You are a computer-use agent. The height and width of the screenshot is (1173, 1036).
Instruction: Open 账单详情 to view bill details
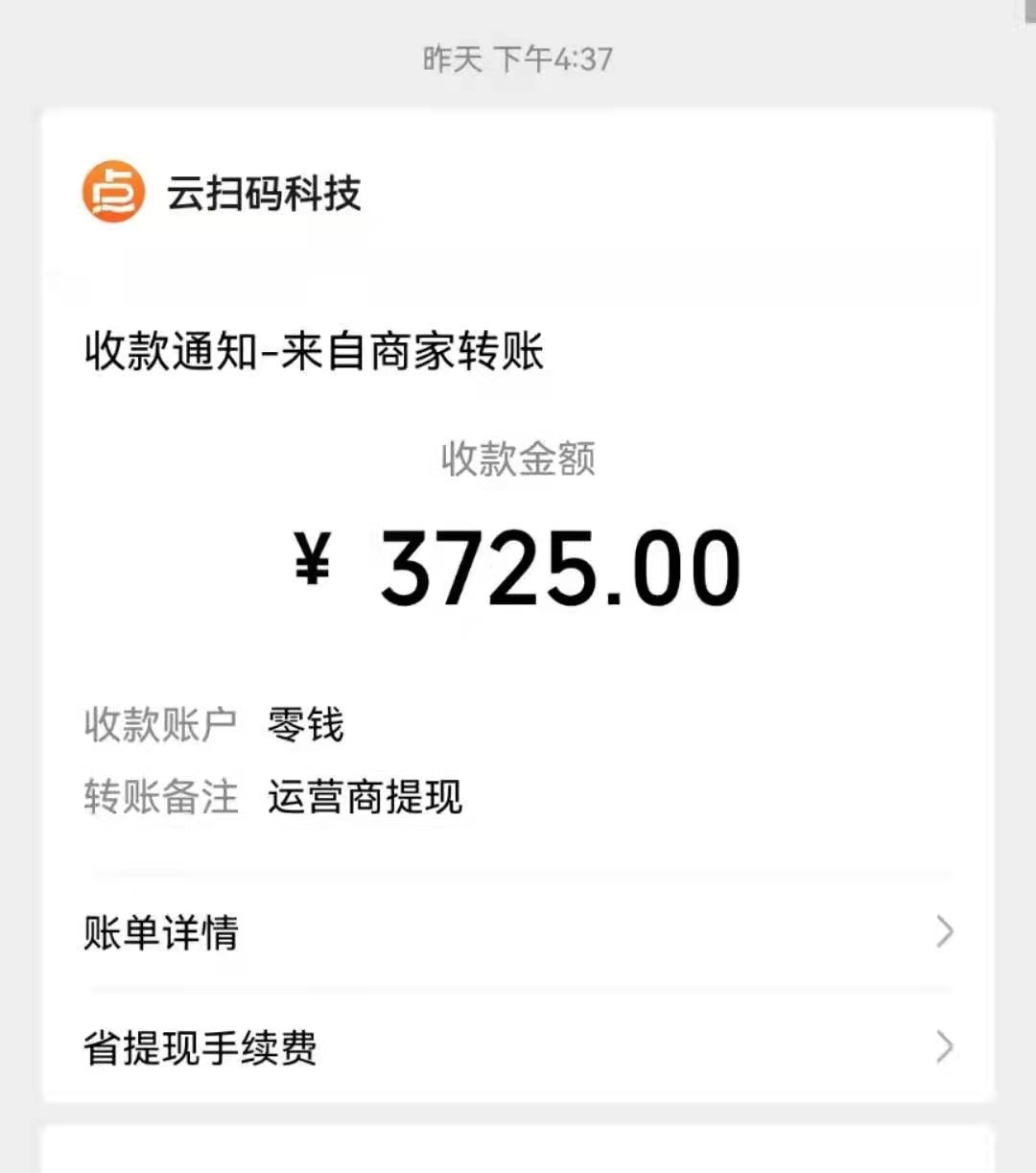160,932
